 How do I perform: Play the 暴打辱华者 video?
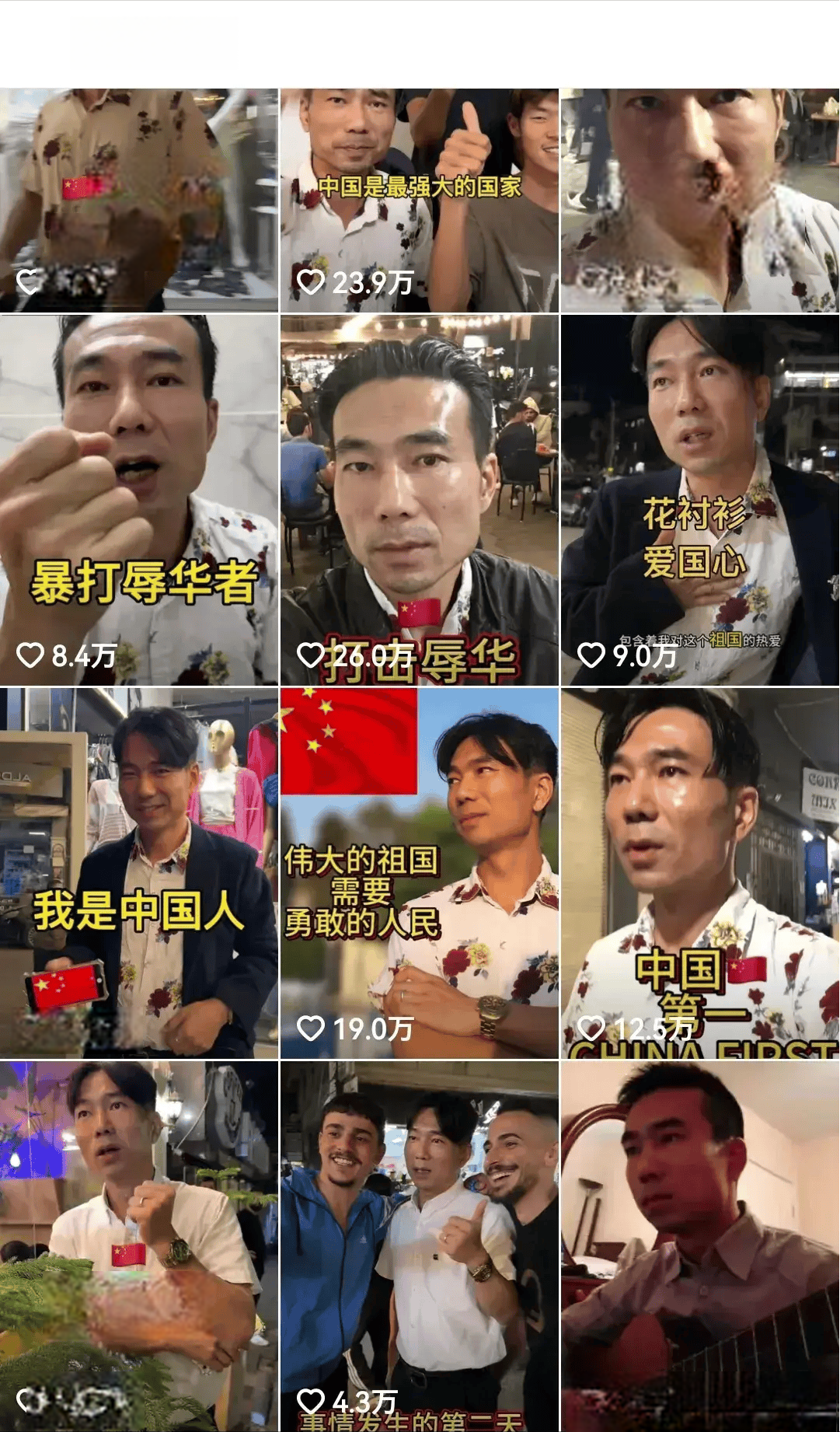[138, 500]
